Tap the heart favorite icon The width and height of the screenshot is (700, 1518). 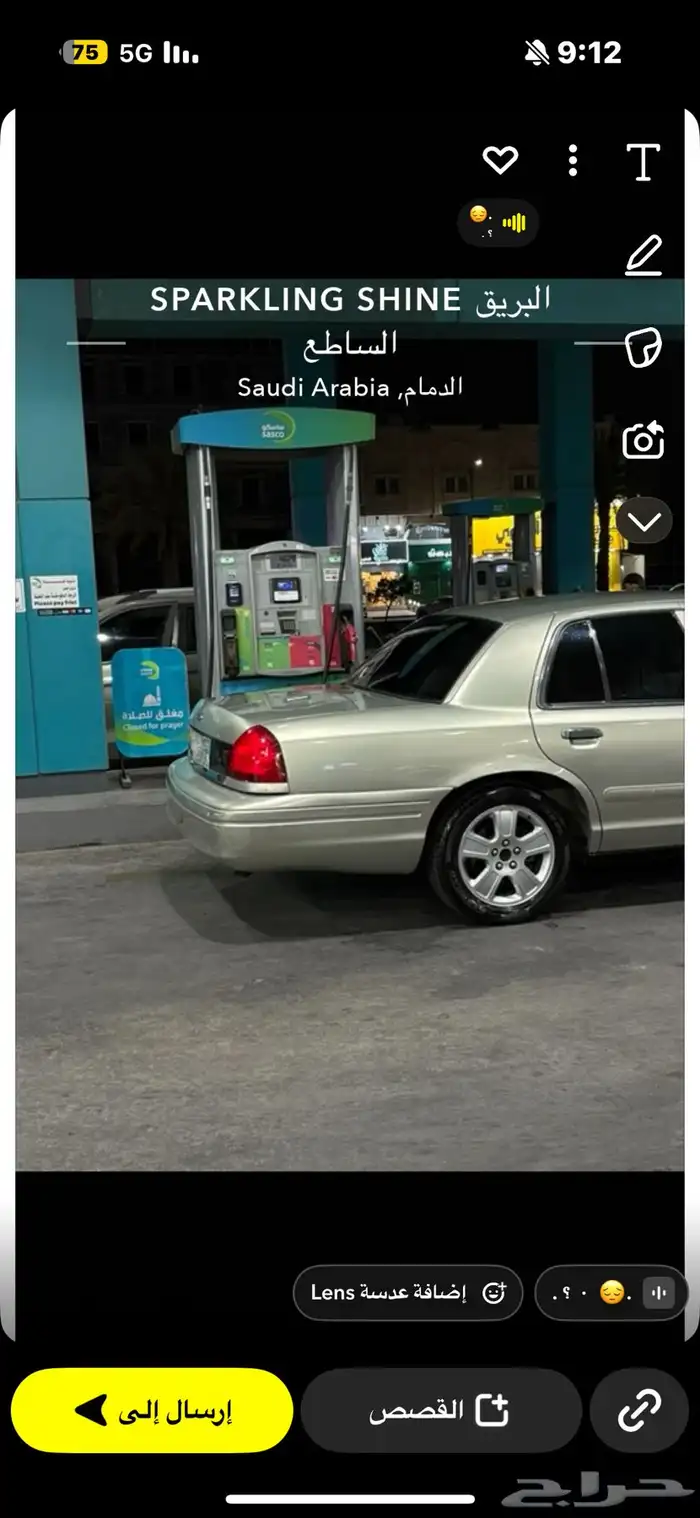[500, 160]
